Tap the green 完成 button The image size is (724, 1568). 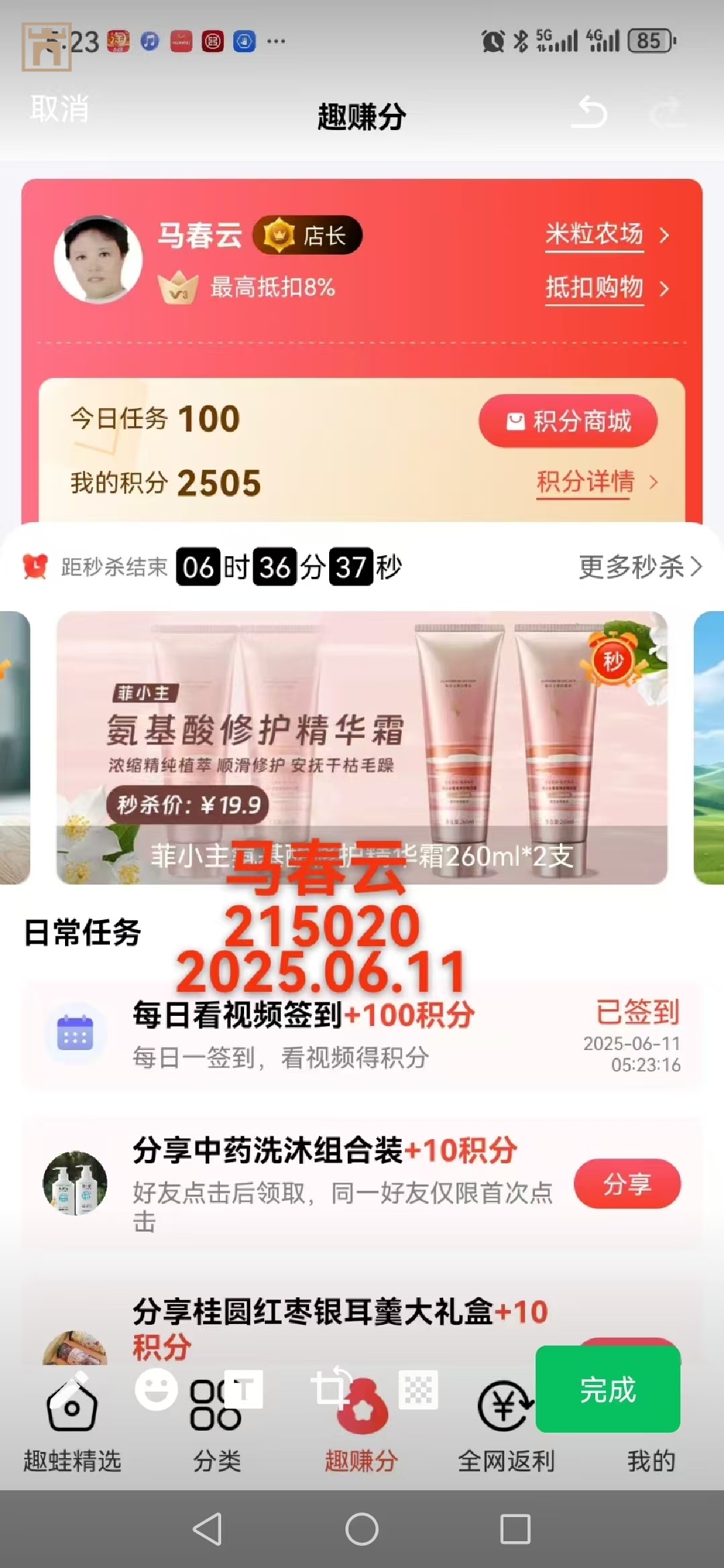(607, 1388)
